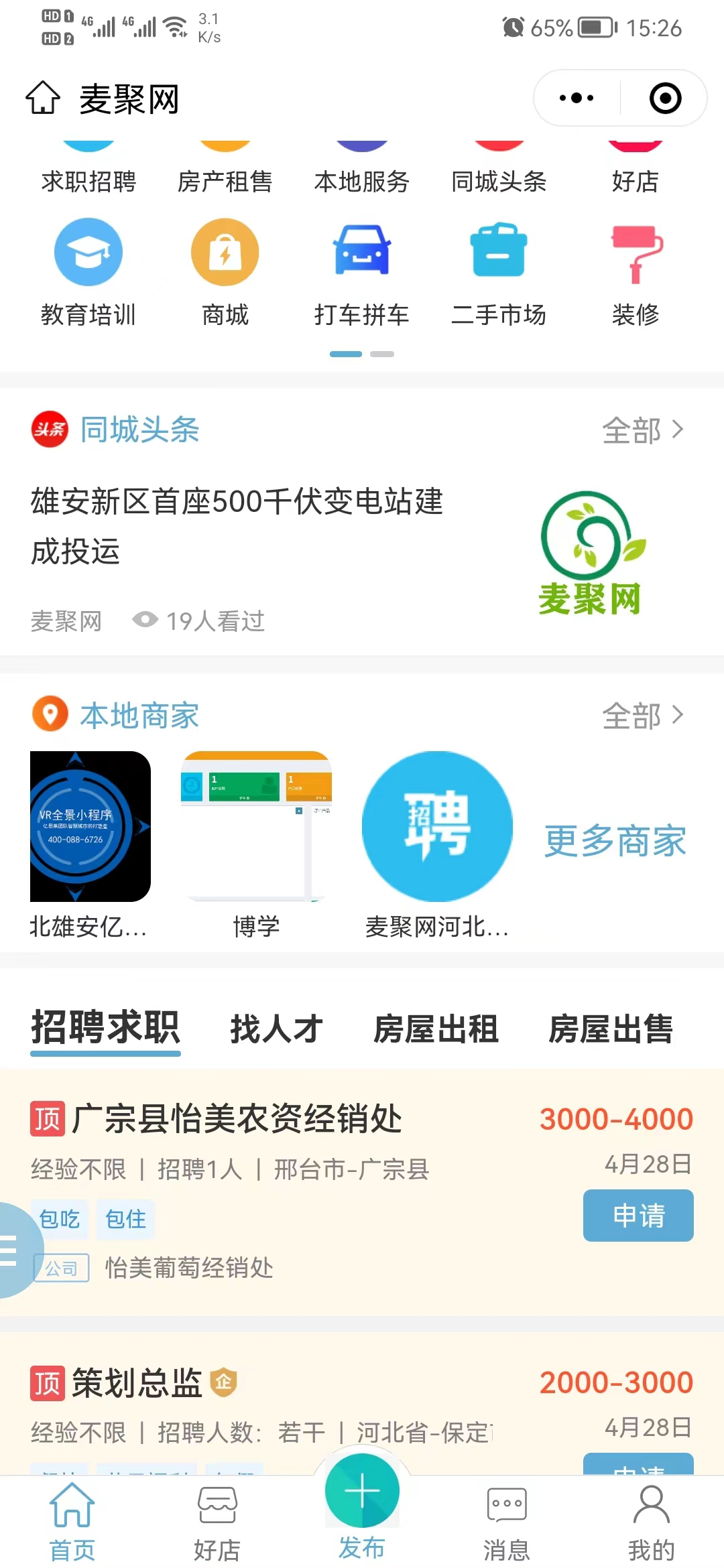Open the 博学 merchant tile
The image size is (724, 1568).
click(x=256, y=844)
